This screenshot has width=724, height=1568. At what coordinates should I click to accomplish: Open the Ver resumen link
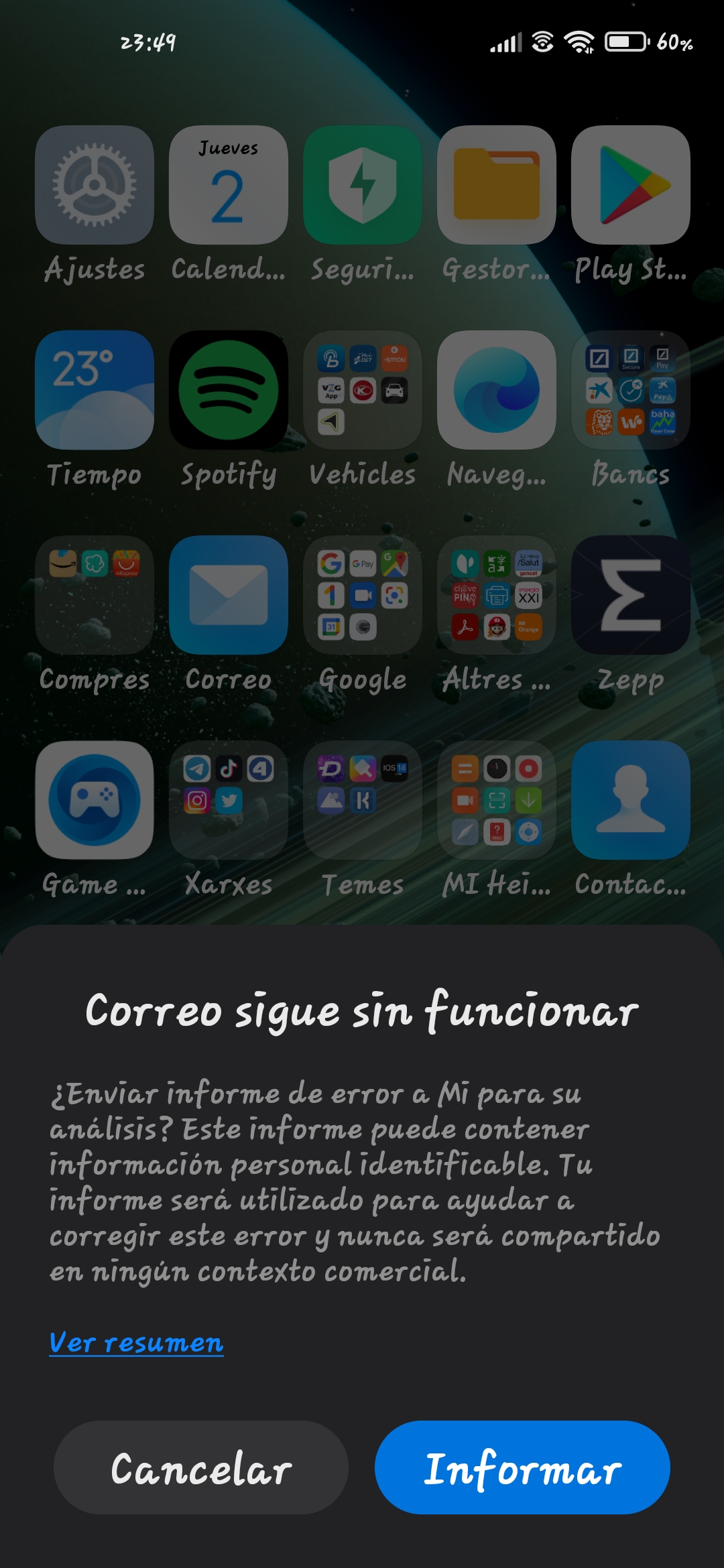136,1342
